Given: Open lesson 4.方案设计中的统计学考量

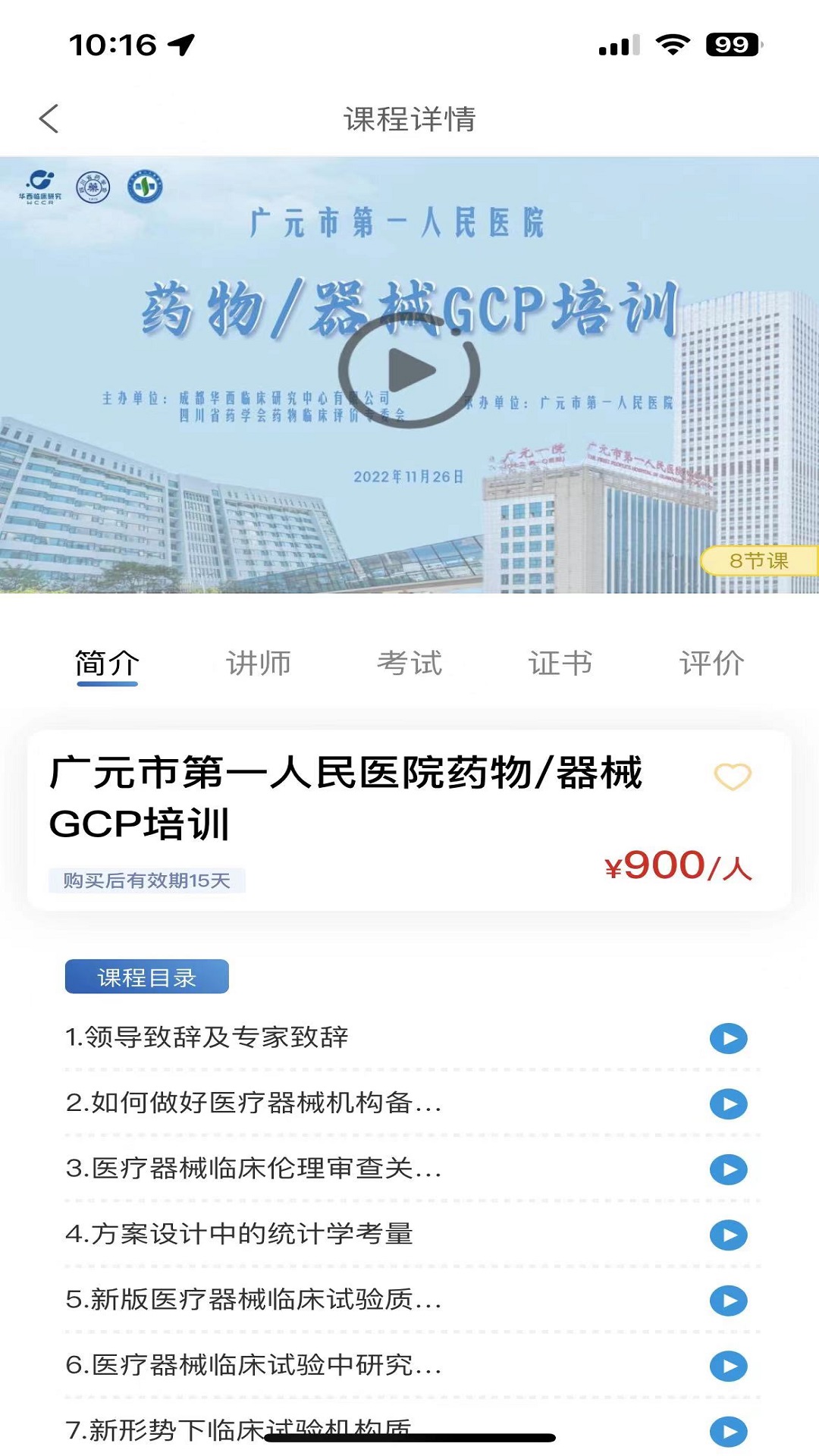Looking at the screenshot, I should (728, 1235).
